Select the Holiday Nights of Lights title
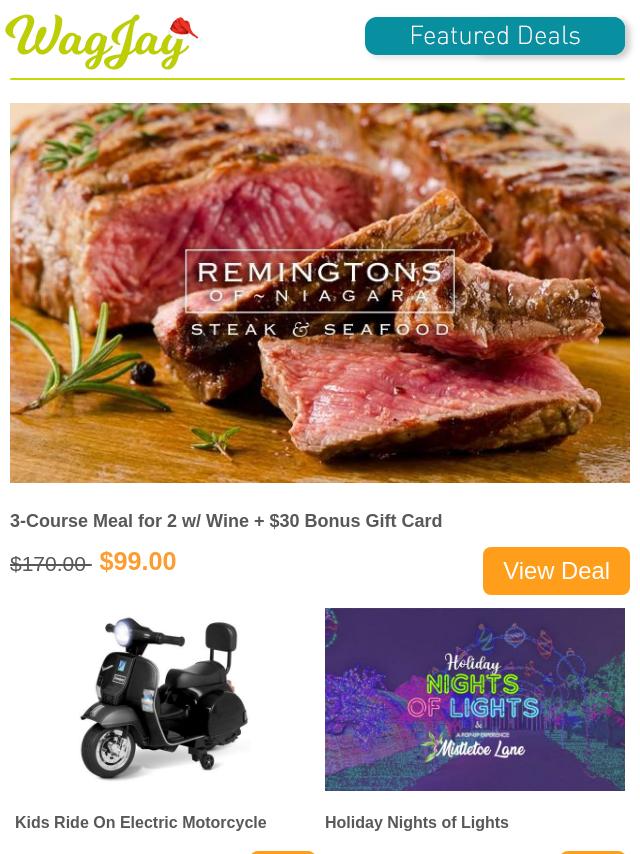Viewport: 640px width, 854px height. pos(416,822)
